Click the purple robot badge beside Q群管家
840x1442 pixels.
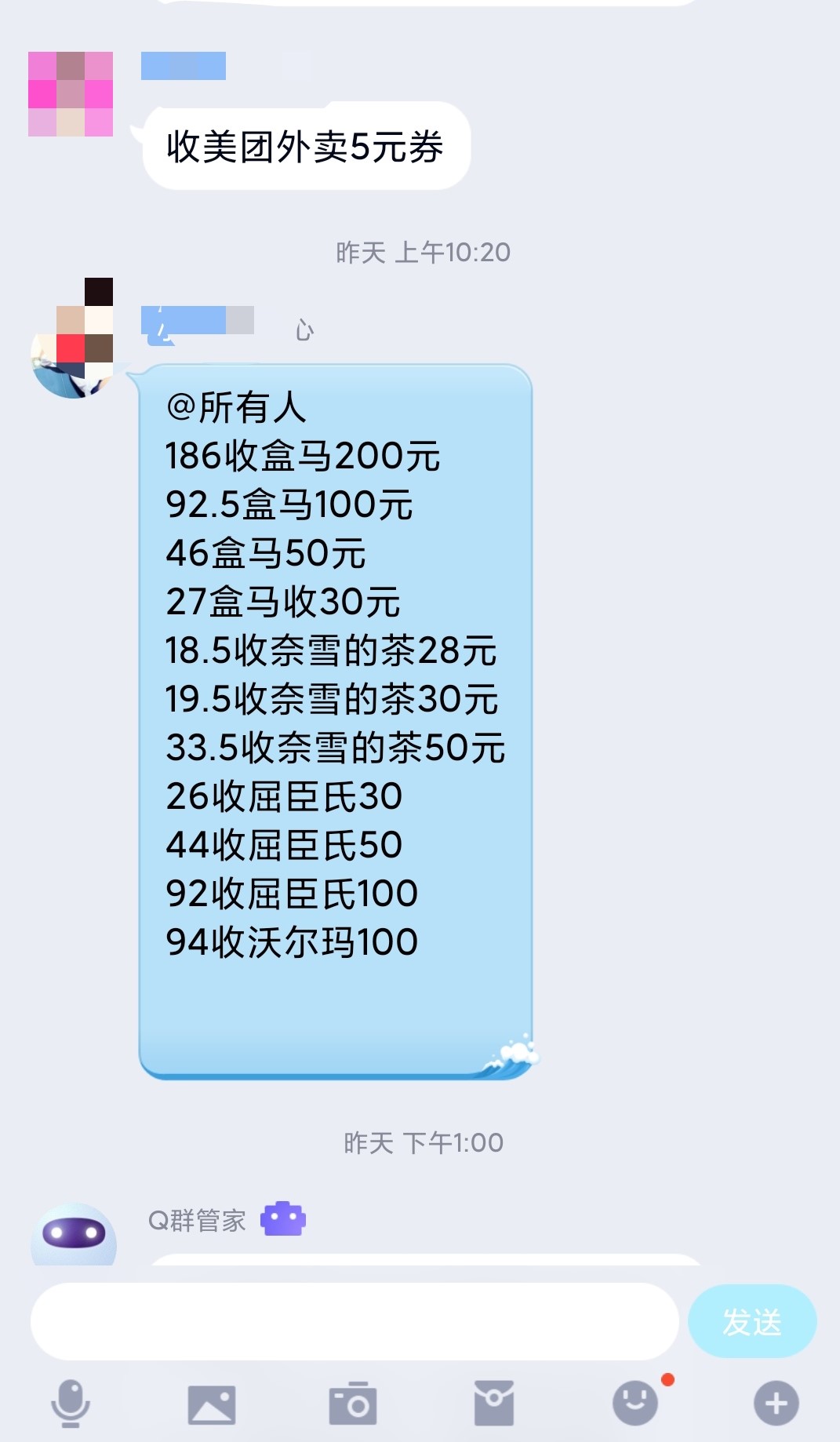(x=285, y=1218)
